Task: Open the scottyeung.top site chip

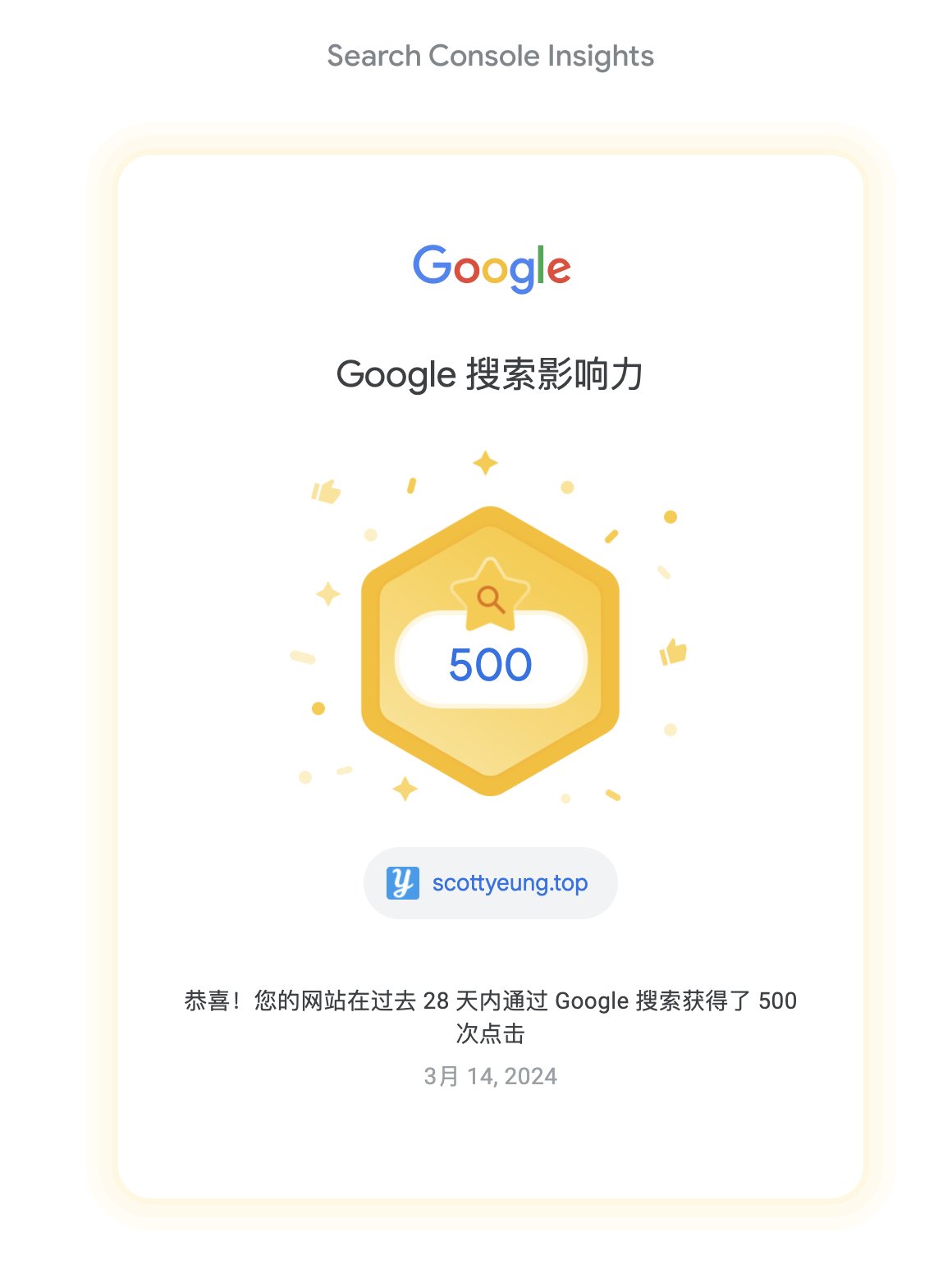Action: 490,883
